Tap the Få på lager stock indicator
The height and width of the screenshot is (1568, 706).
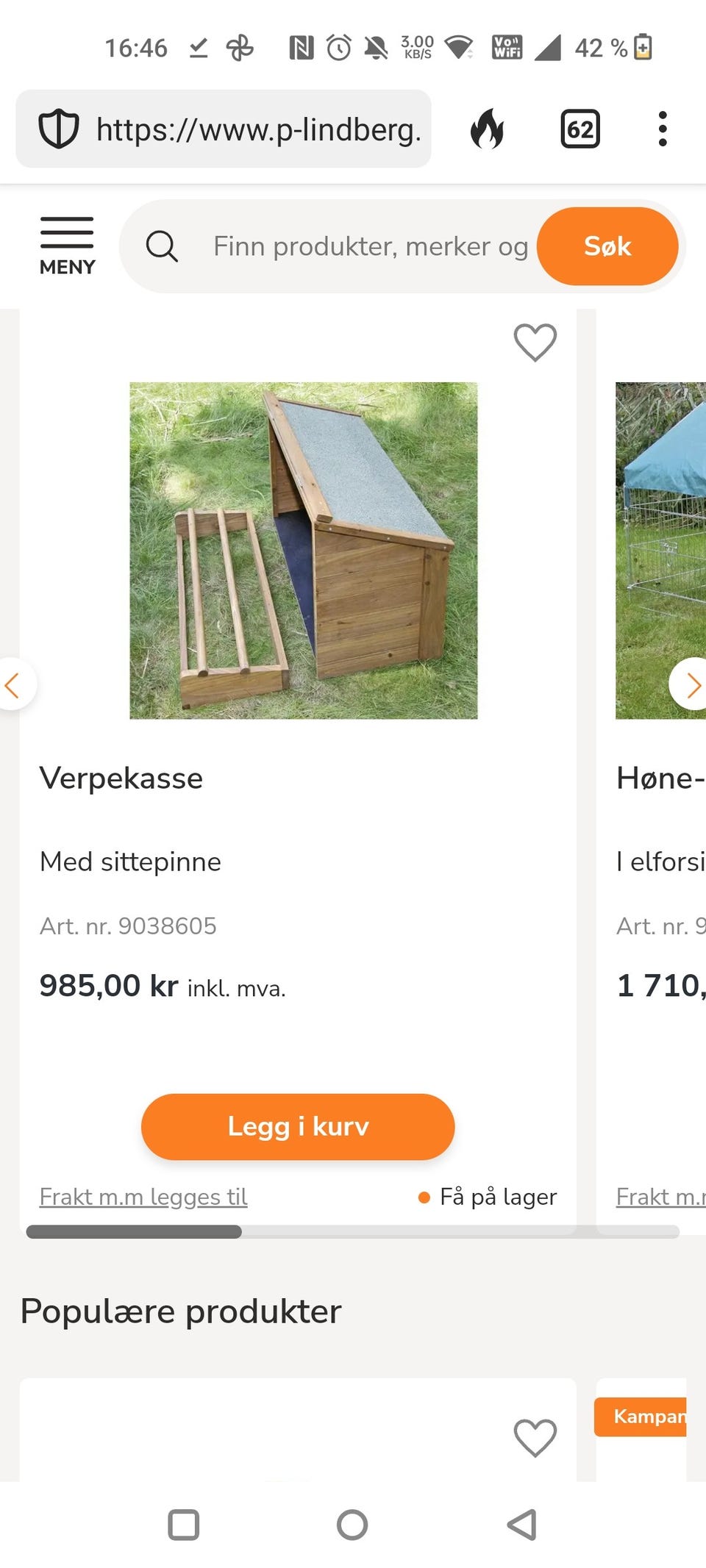pyautogui.click(x=499, y=1197)
